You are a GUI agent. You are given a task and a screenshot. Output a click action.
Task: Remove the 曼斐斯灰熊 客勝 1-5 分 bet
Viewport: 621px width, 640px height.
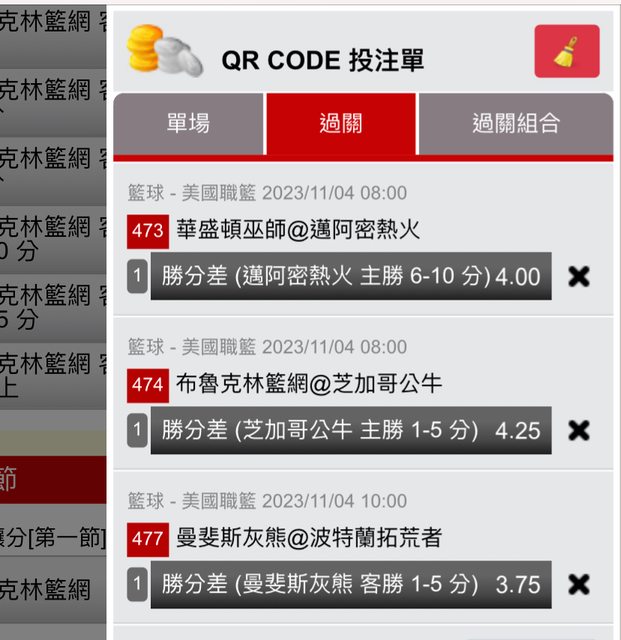click(x=579, y=585)
